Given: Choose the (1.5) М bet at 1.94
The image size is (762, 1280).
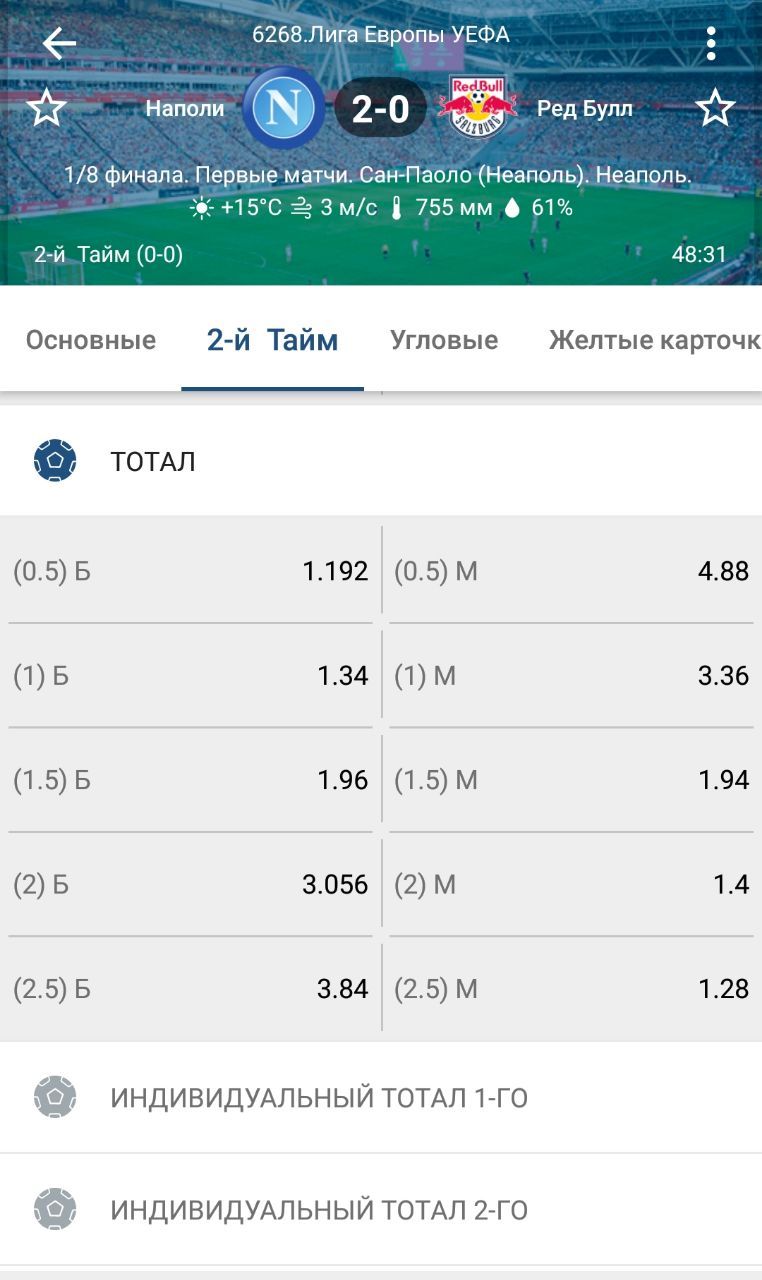Looking at the screenshot, I should click(572, 780).
